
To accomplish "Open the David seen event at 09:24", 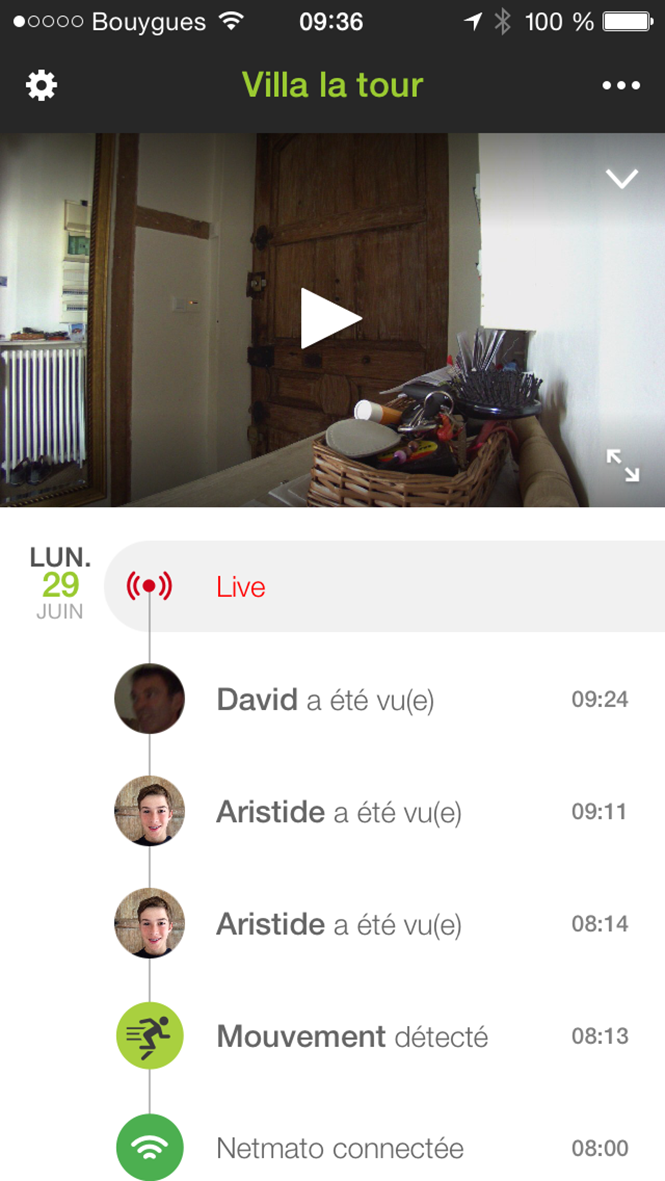I will click(384, 700).
